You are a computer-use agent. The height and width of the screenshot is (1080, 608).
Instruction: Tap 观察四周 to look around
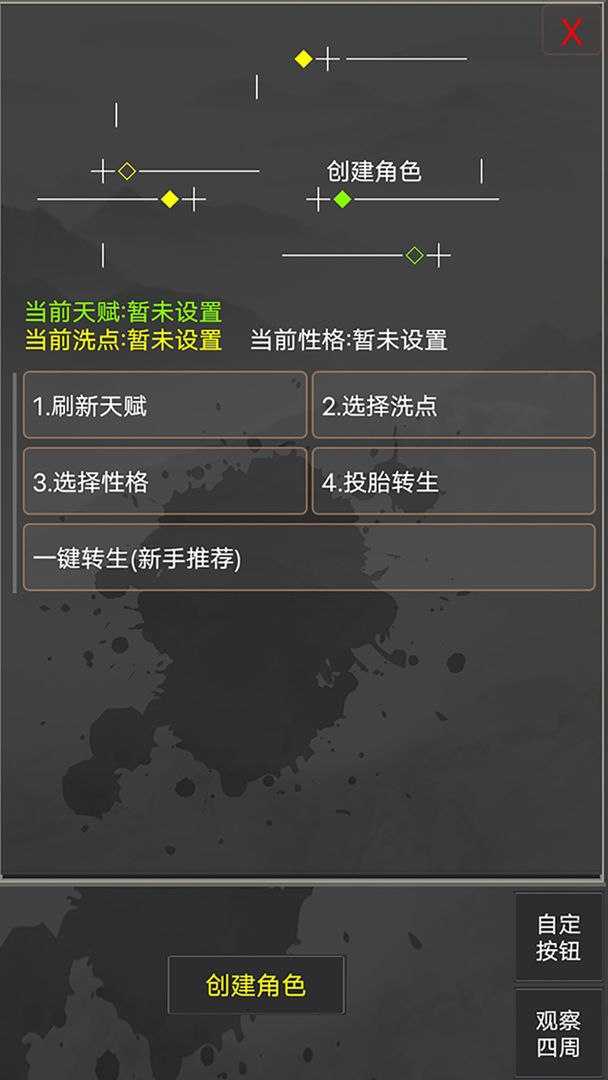tap(558, 1034)
